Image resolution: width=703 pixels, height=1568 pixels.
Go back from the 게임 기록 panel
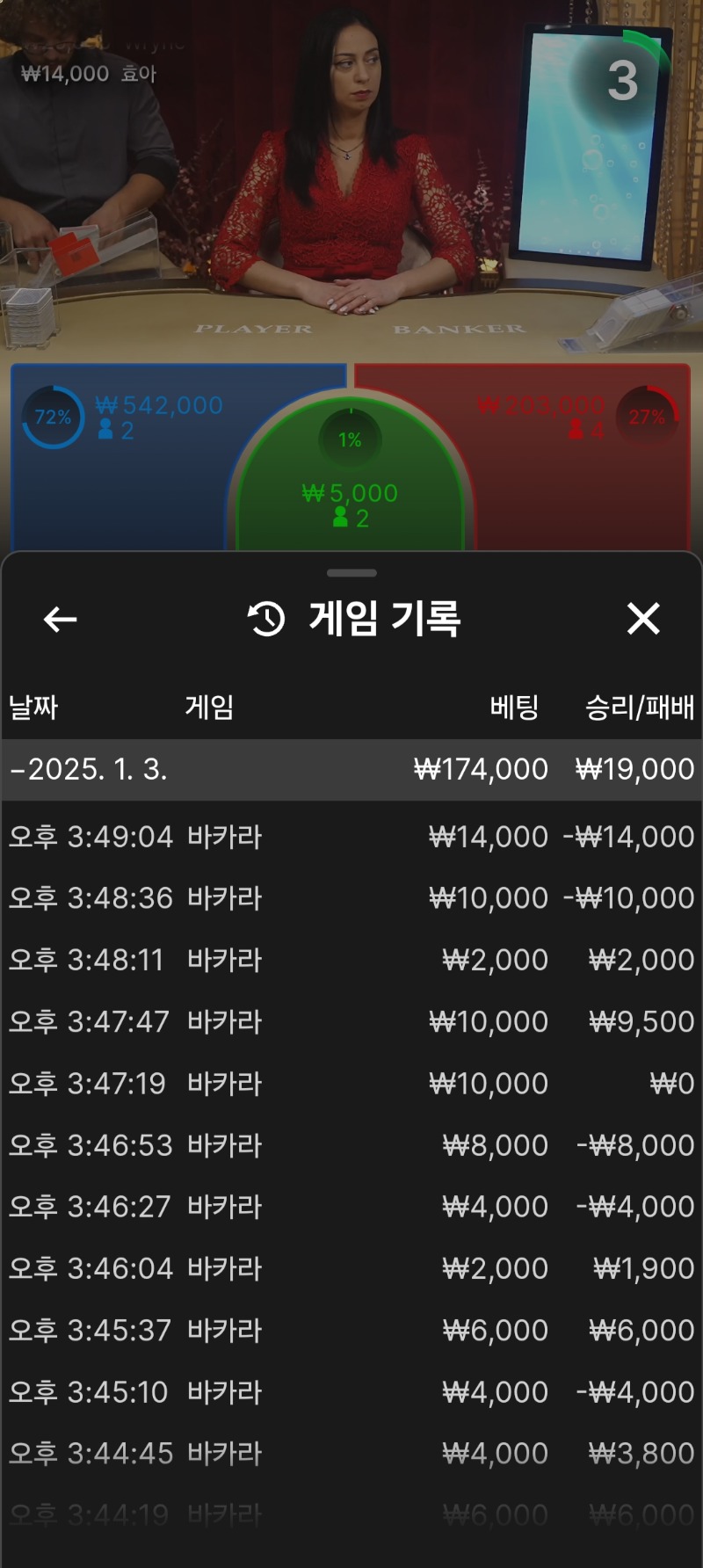click(x=60, y=620)
